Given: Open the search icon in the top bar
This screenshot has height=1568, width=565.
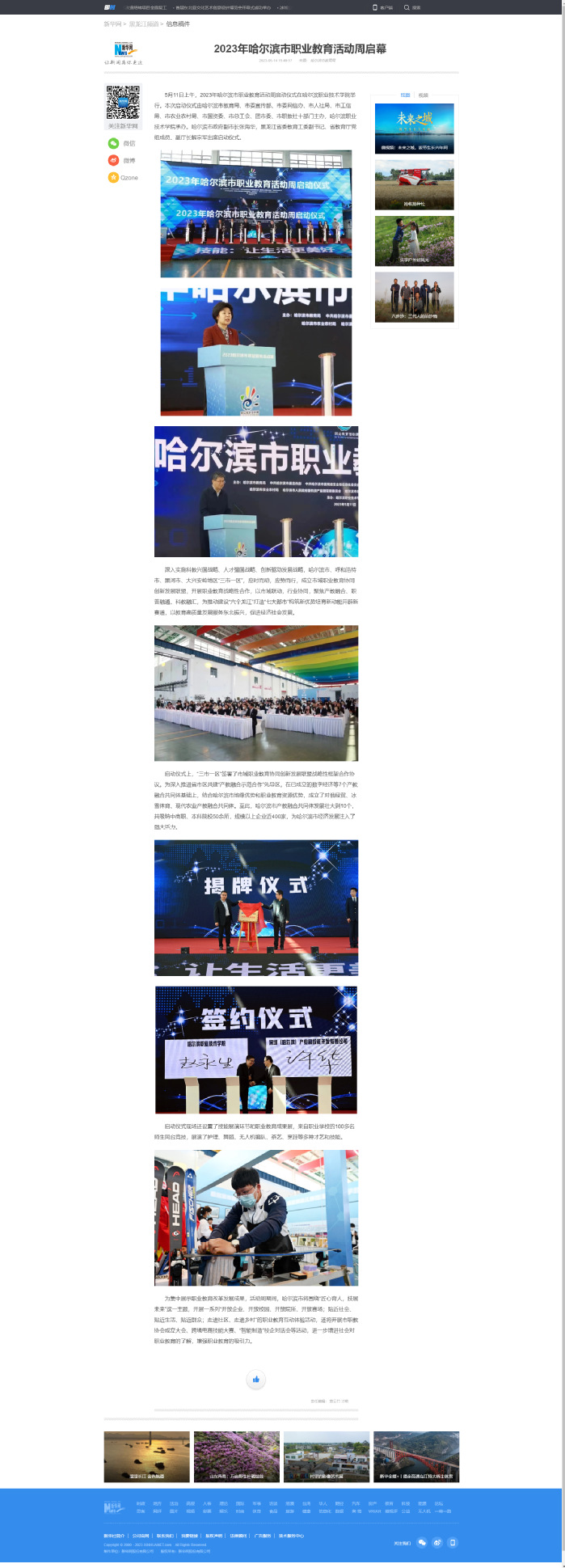Looking at the screenshot, I should coord(407,7).
